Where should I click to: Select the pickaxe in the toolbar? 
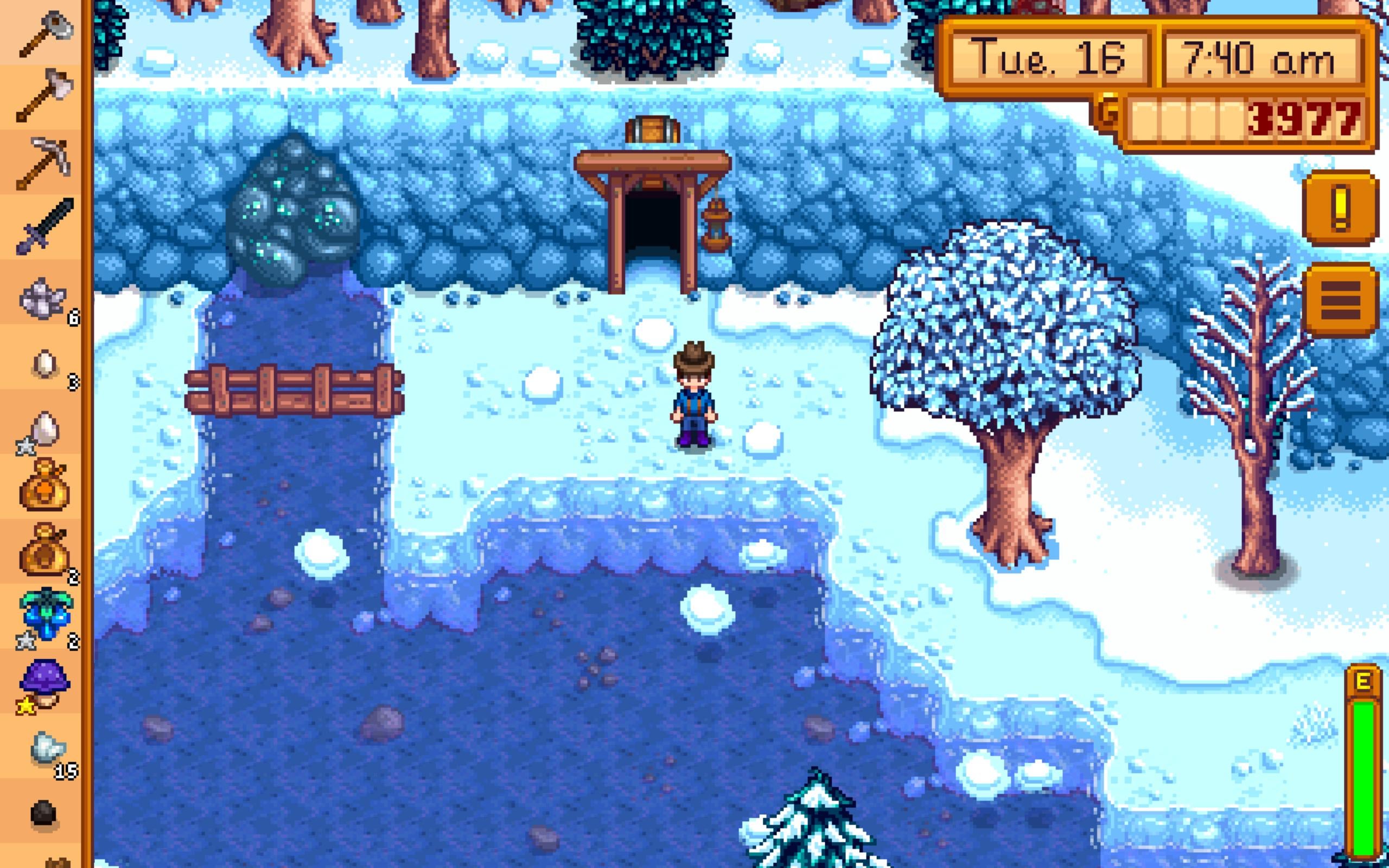click(x=45, y=162)
